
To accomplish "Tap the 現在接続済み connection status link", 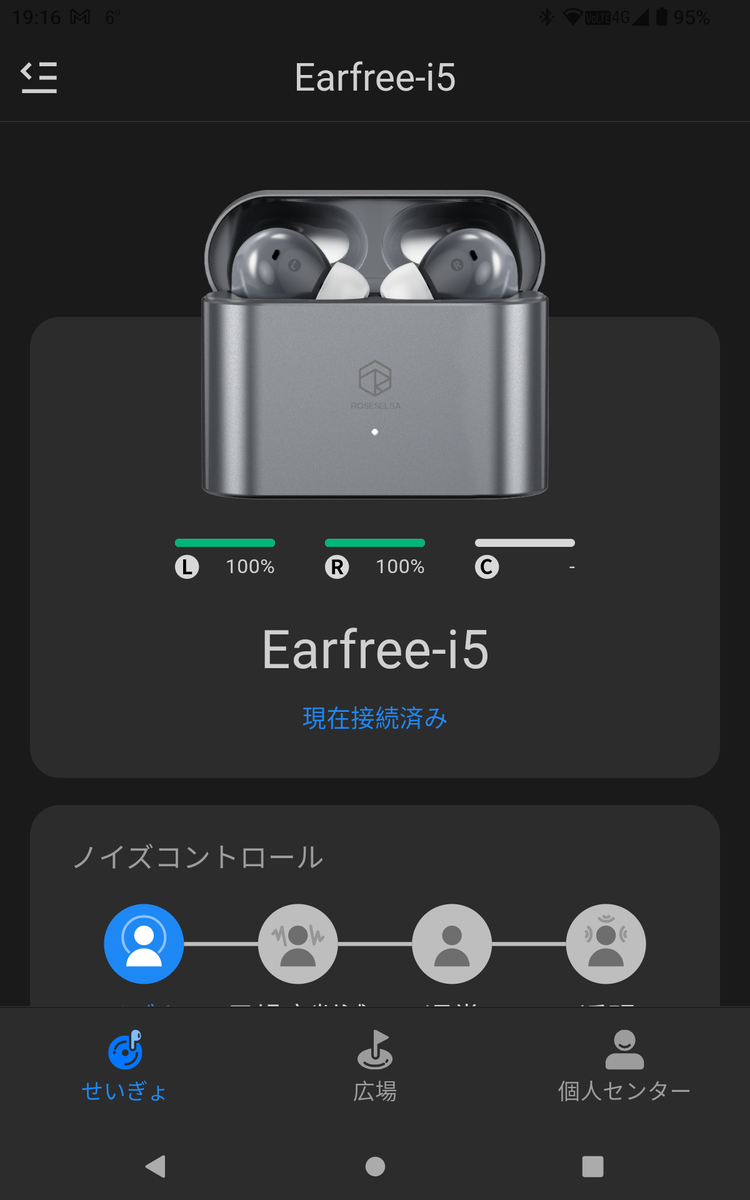I will [375, 718].
